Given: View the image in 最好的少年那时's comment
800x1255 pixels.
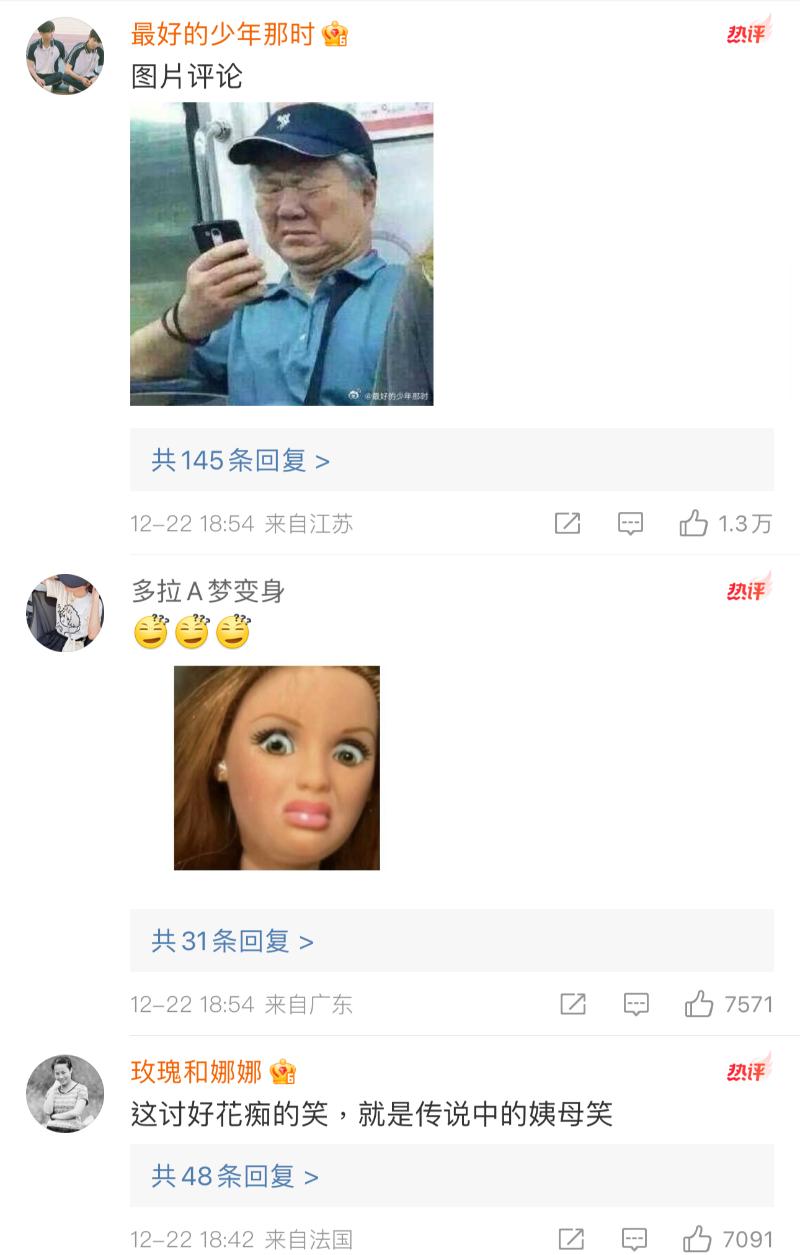Looking at the screenshot, I should tap(281, 254).
